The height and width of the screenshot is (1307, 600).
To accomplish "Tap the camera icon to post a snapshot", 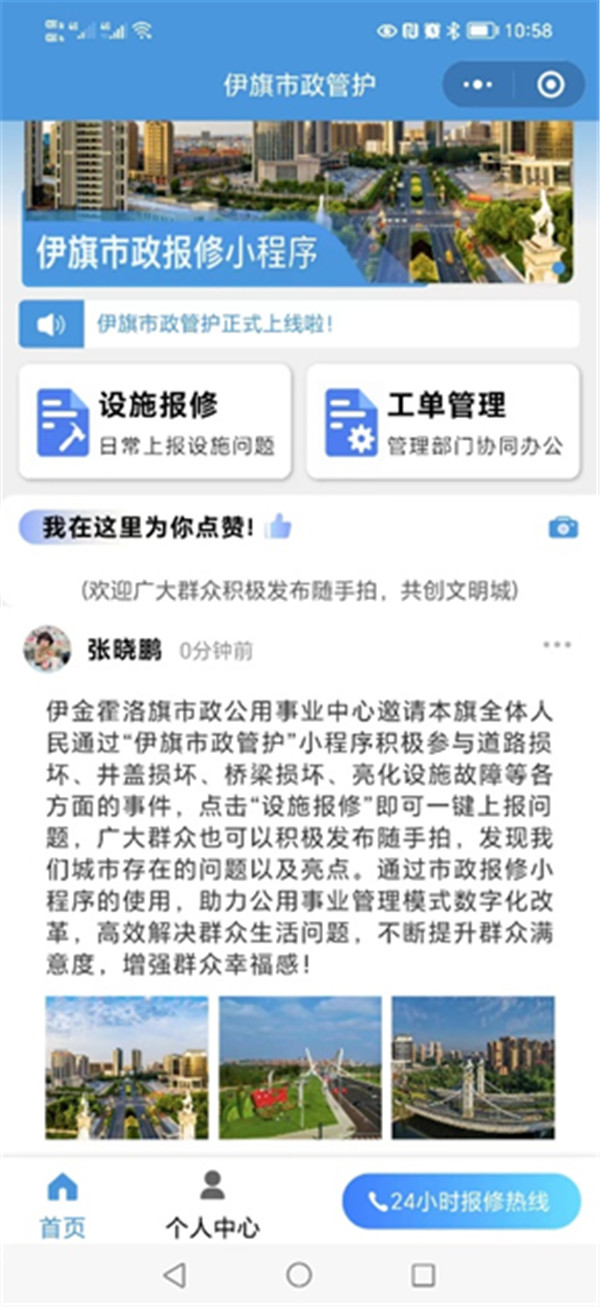I will (563, 527).
